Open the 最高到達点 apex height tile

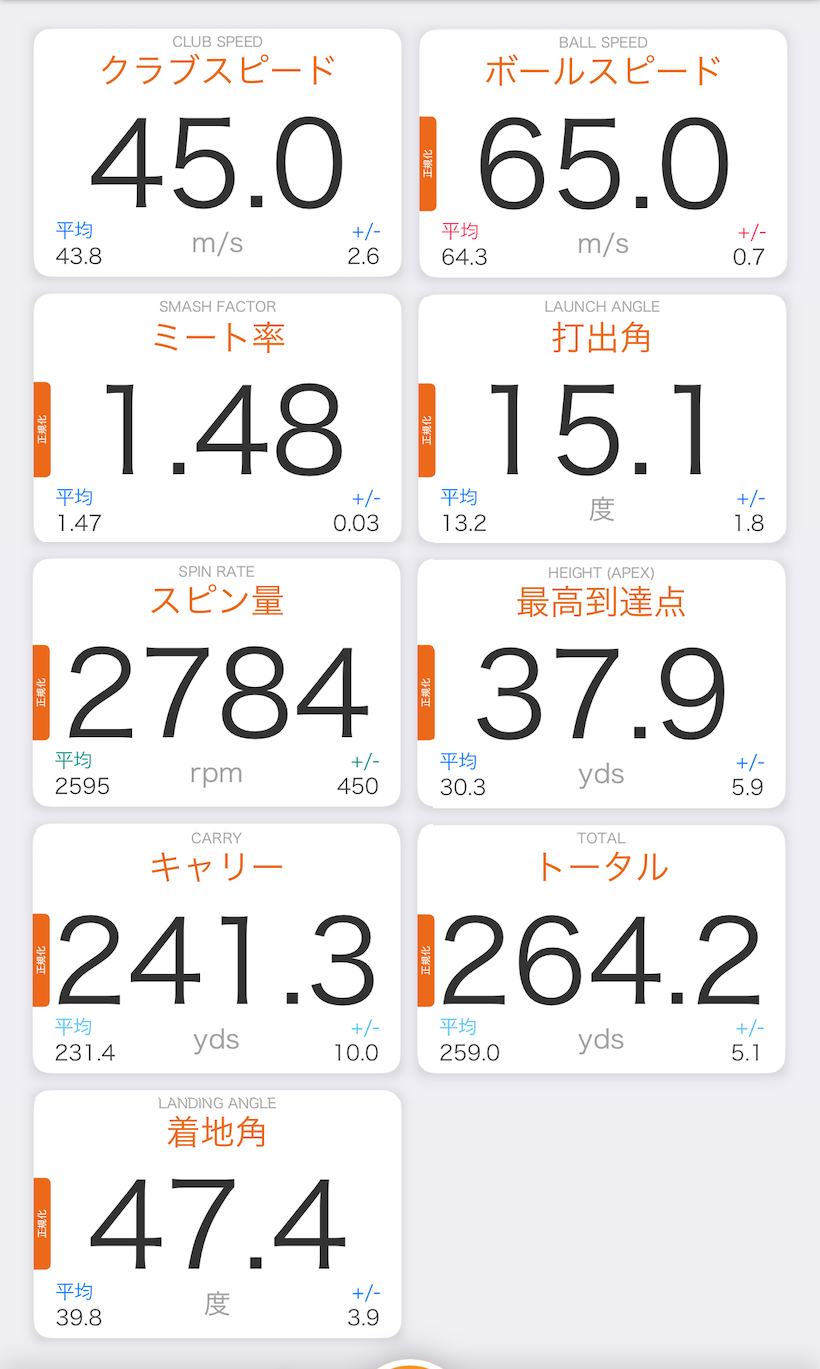601,683
